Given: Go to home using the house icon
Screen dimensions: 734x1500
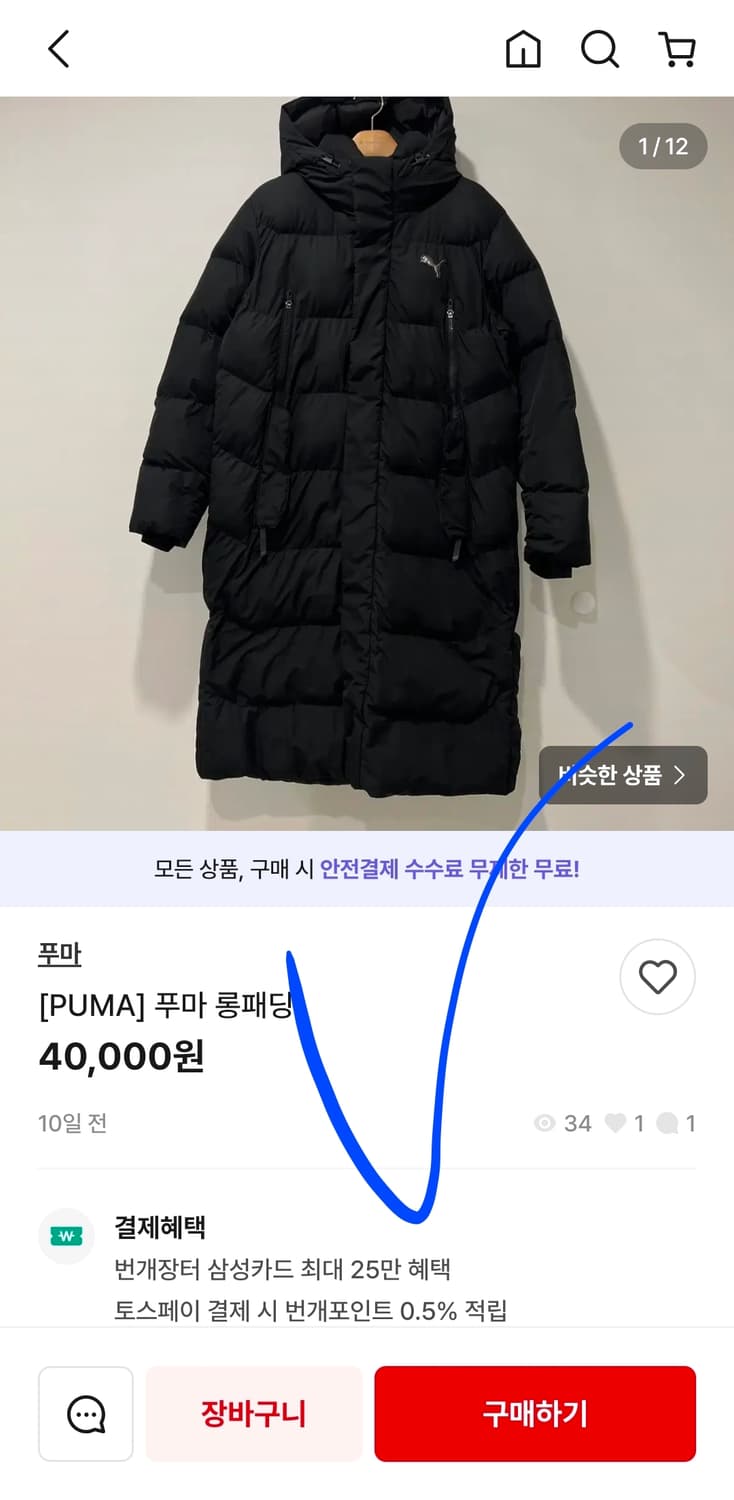Looking at the screenshot, I should 523,48.
